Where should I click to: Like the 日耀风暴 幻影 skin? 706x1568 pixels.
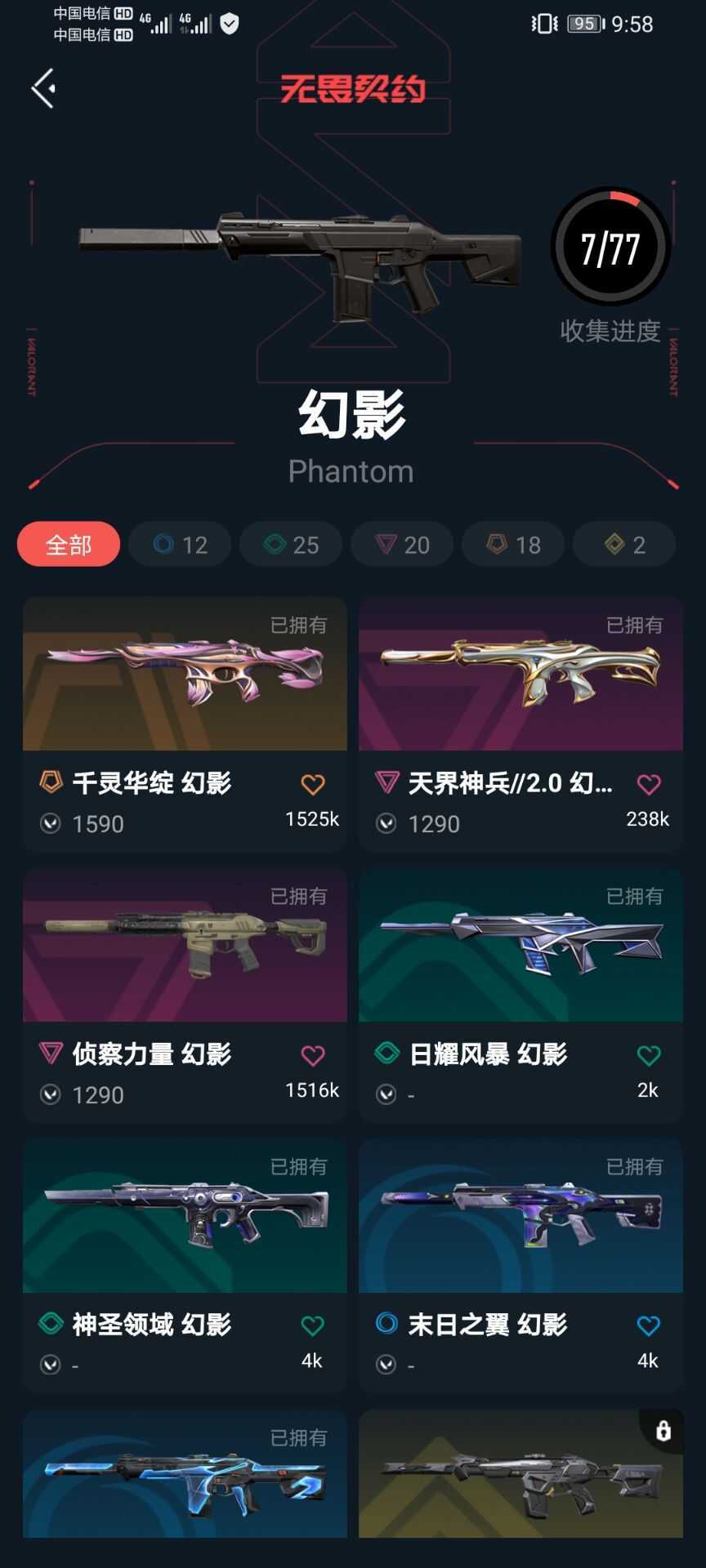tap(649, 1056)
